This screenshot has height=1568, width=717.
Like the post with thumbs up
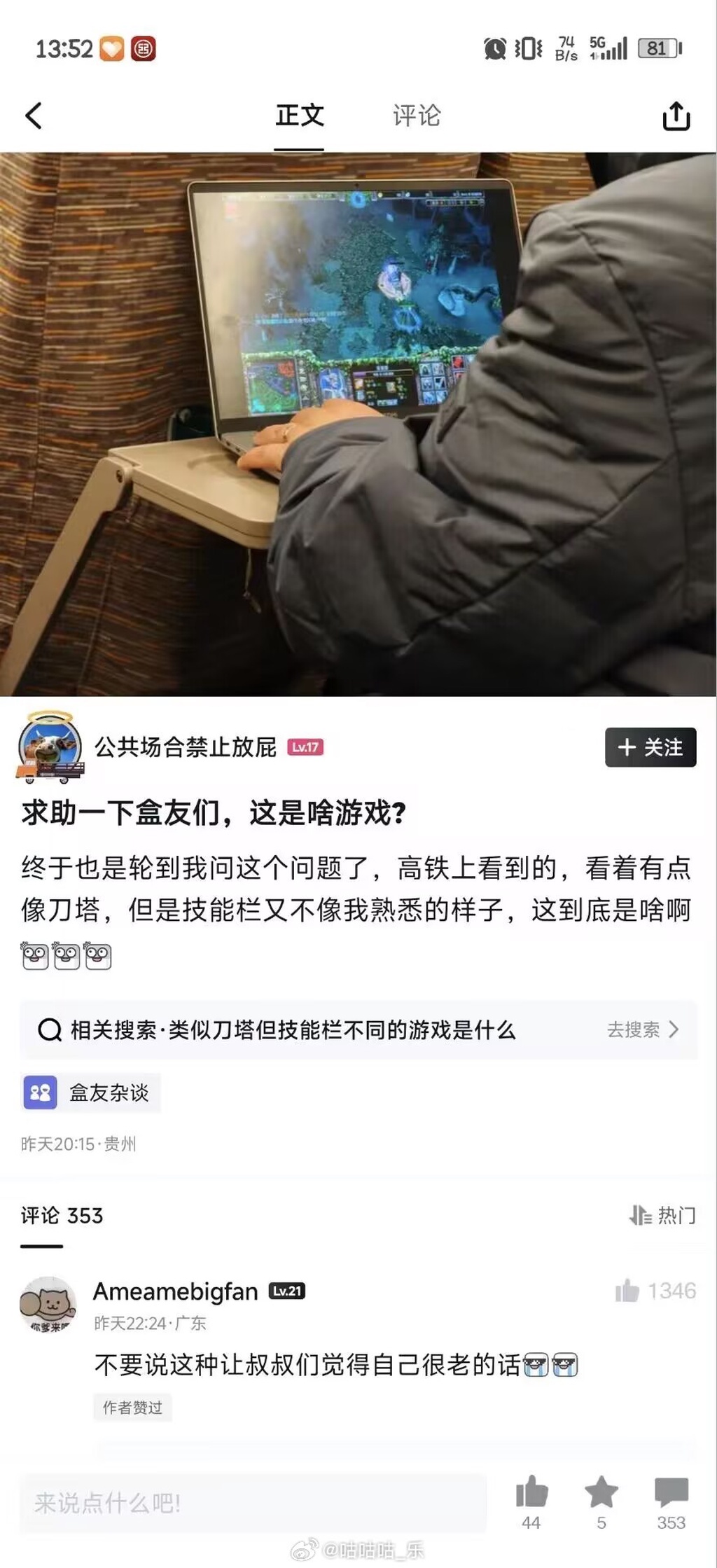coord(531,1492)
